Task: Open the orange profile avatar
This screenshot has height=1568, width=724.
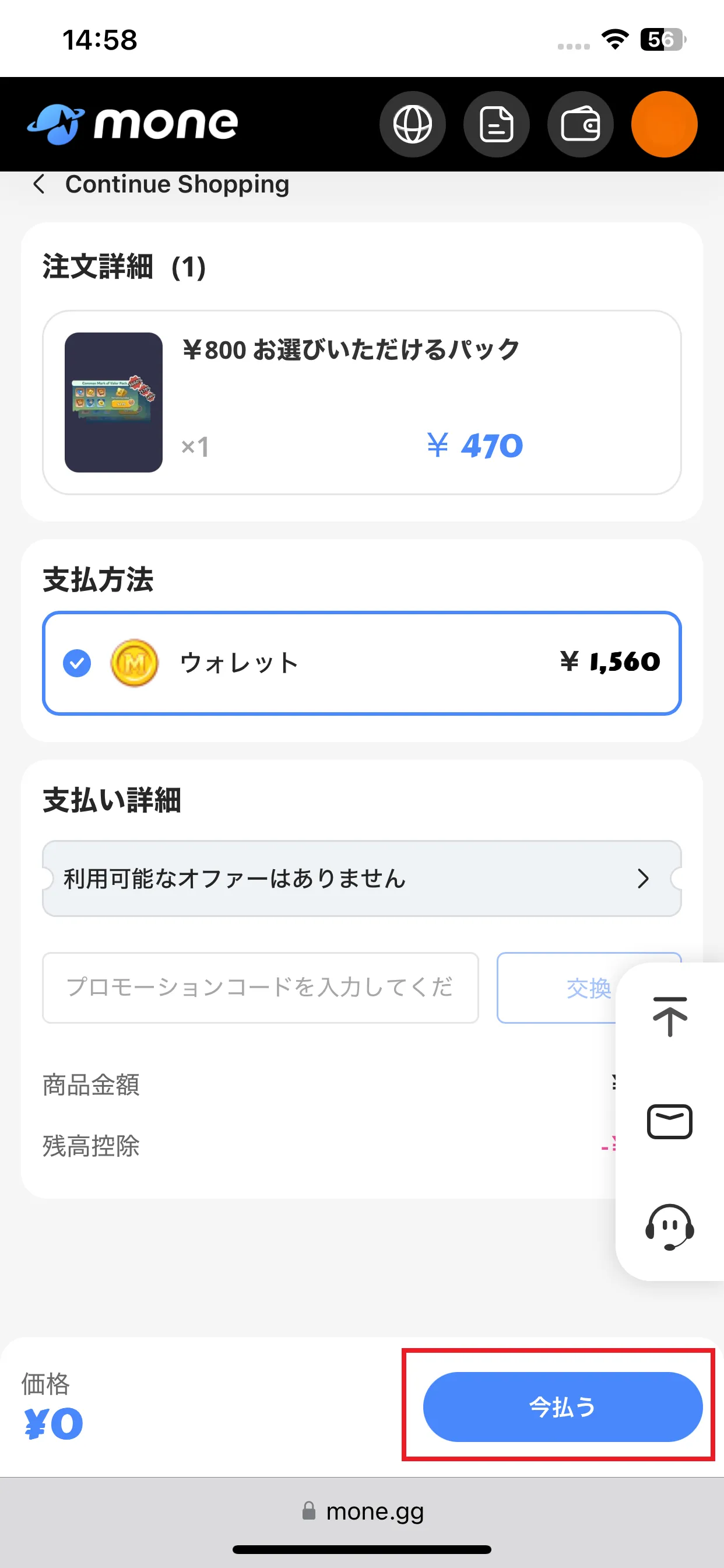Action: coord(665,124)
